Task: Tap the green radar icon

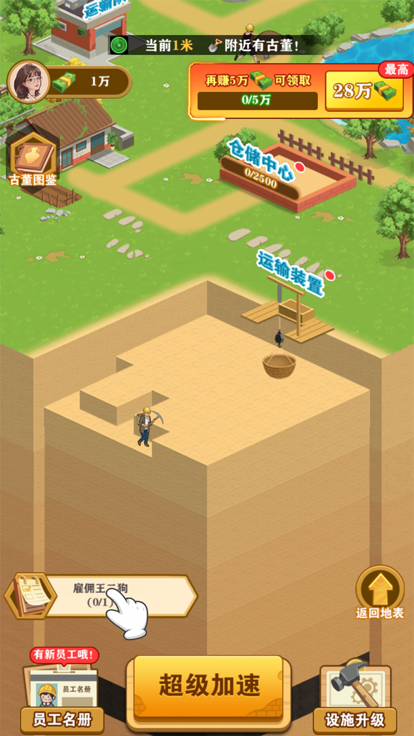Action: point(118,45)
